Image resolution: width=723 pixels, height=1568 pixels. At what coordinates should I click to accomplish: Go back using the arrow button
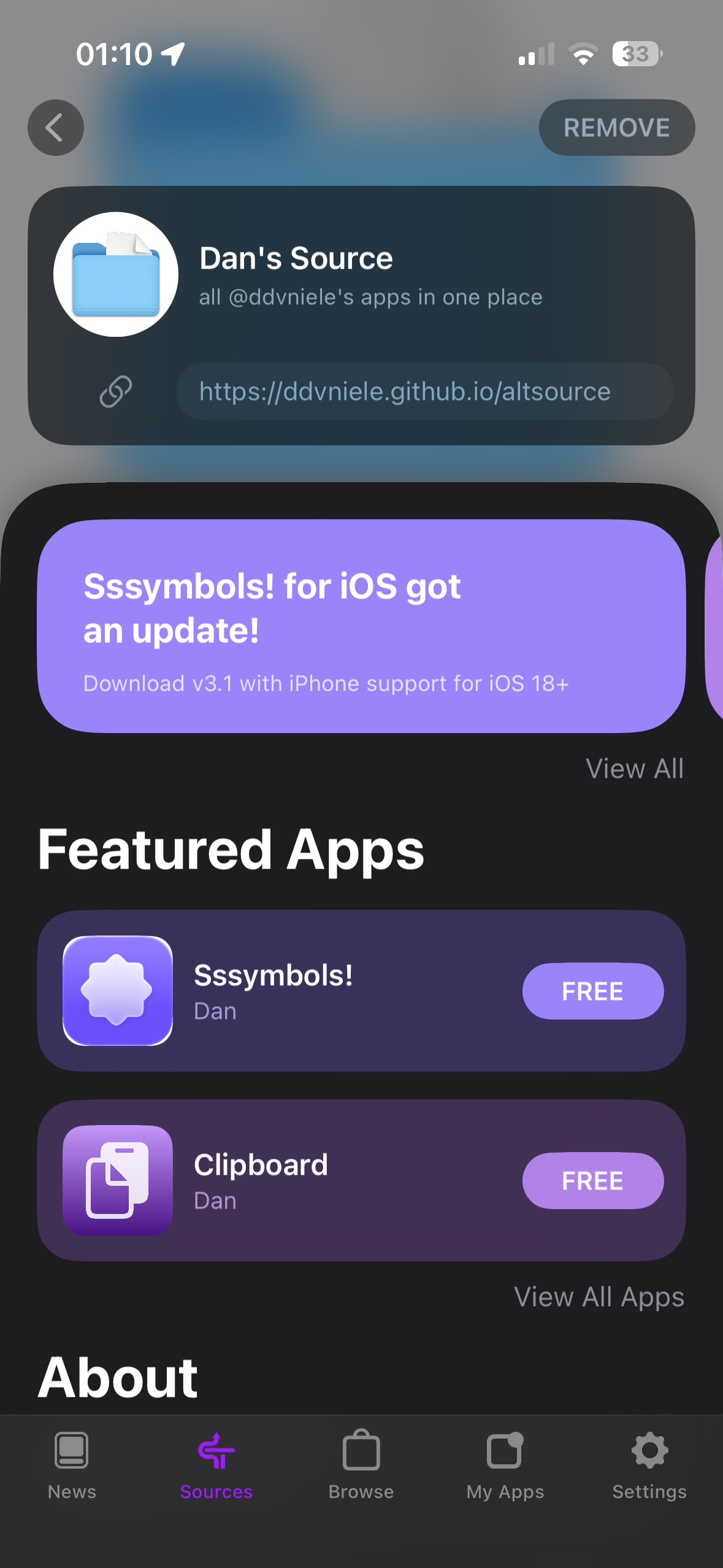click(55, 128)
